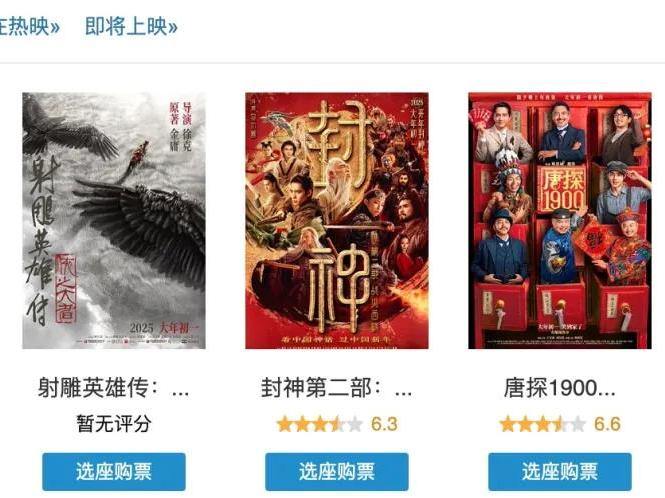Open 射雕英雄传 title link
This screenshot has width=665, height=498.
(x=114, y=388)
